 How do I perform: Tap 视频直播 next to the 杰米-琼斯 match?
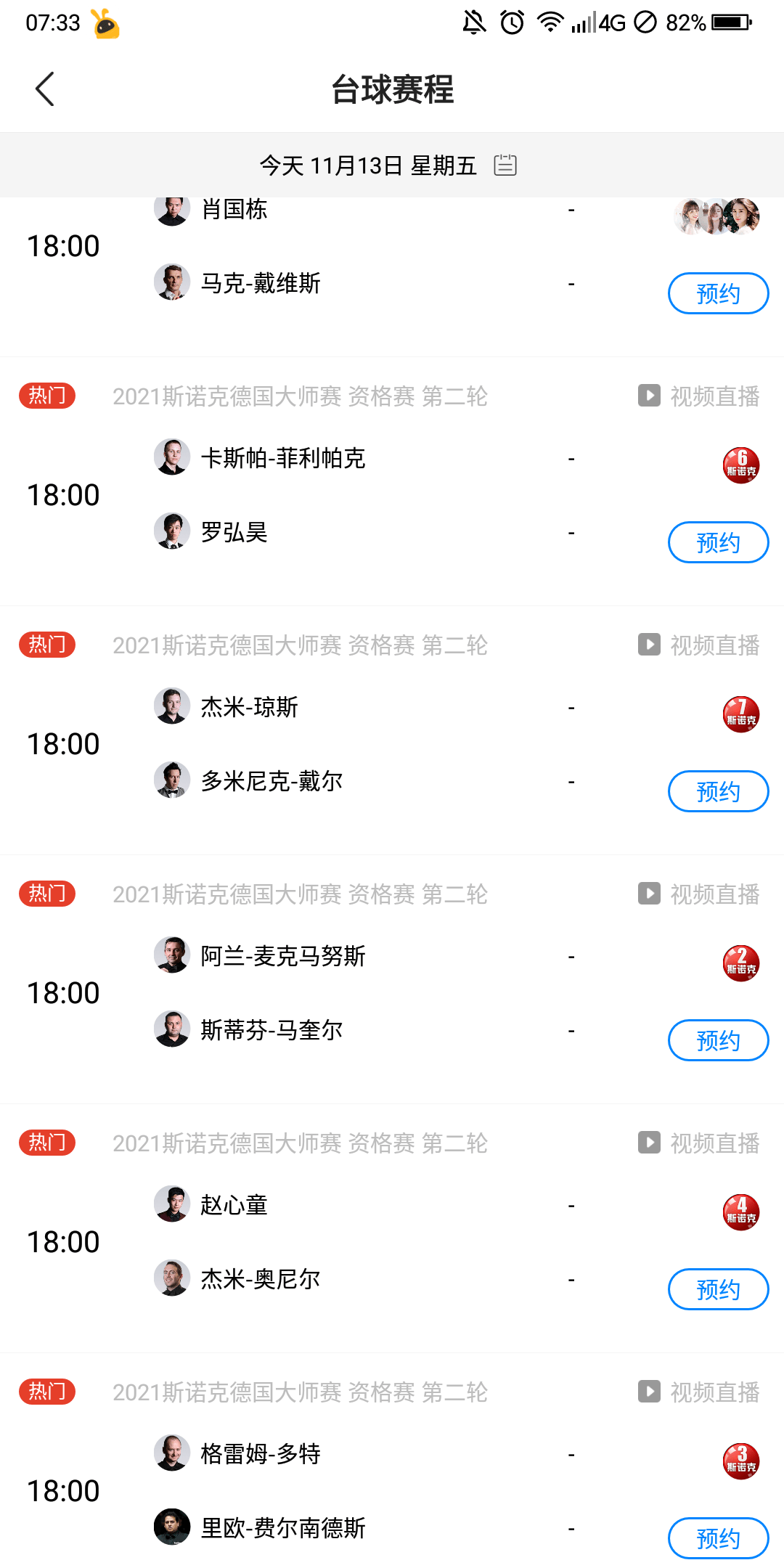pos(714,645)
